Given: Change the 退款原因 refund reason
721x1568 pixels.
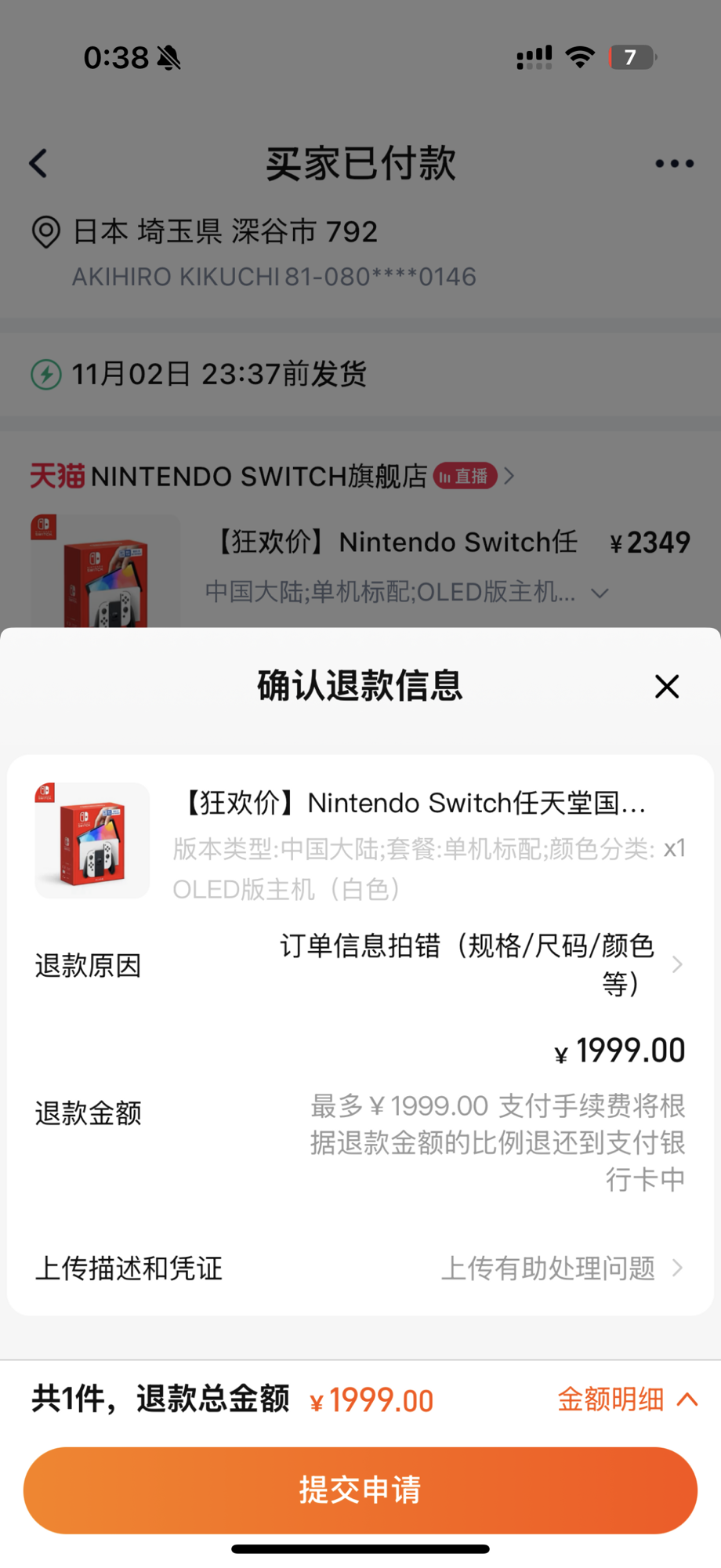Looking at the screenshot, I should click(x=360, y=965).
